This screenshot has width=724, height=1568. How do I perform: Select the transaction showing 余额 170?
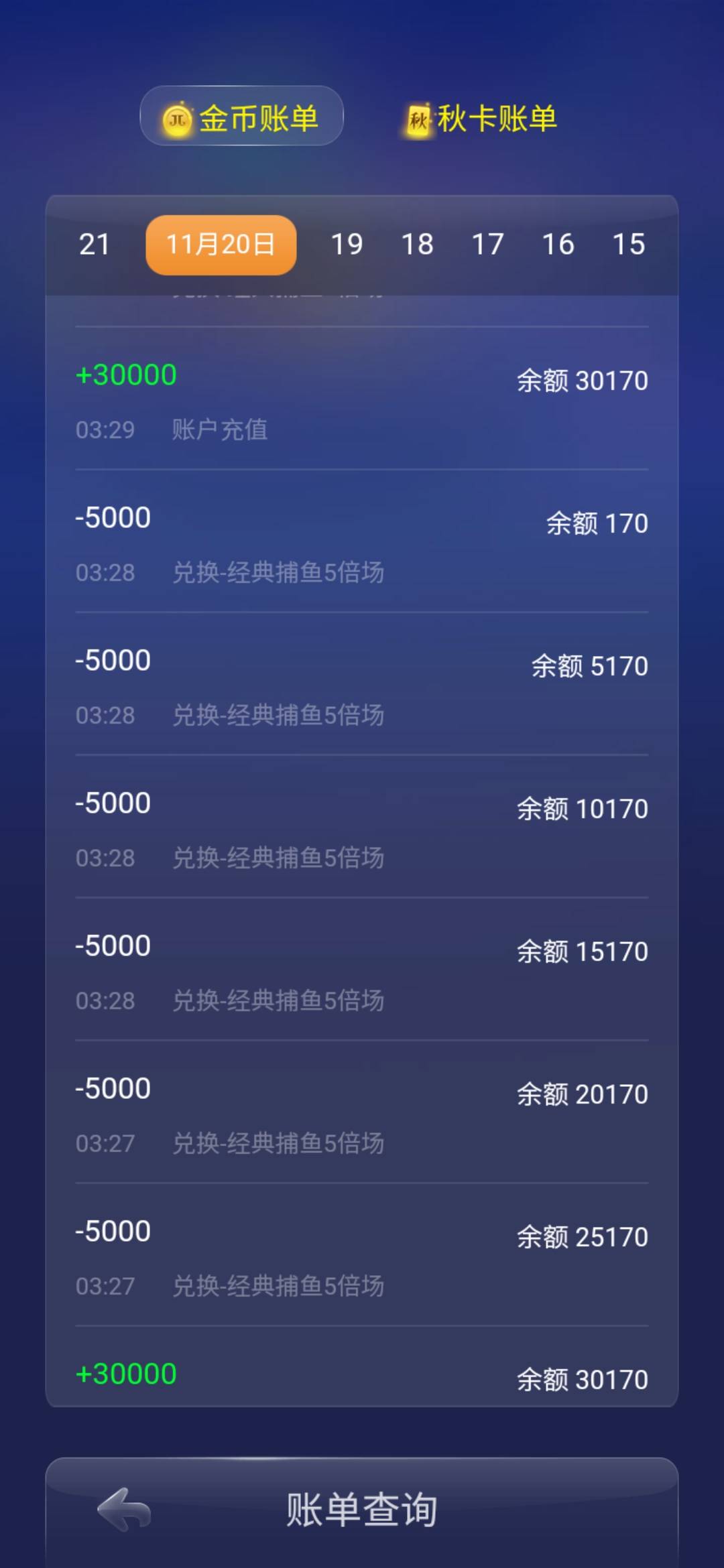(362, 543)
